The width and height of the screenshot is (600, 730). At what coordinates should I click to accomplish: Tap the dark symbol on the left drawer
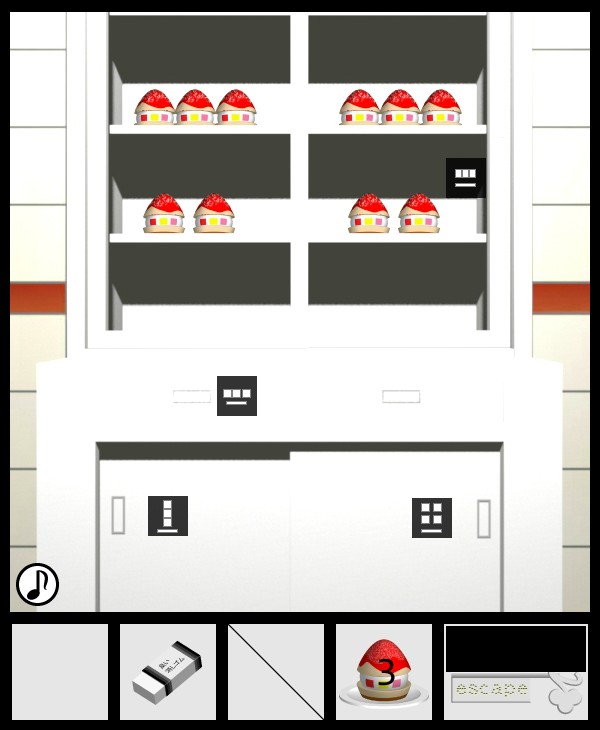237,396
